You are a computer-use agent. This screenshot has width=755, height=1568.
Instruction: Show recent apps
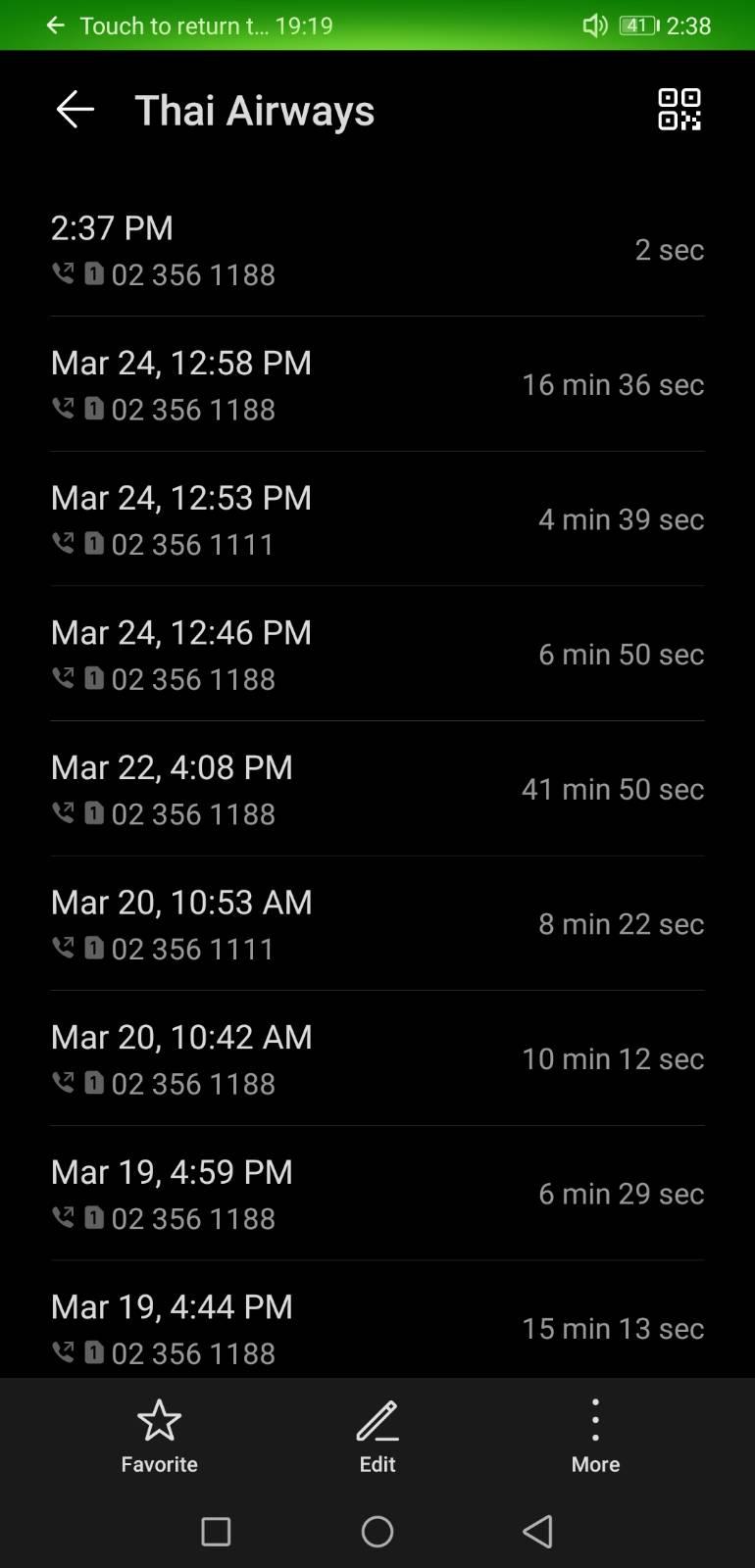coord(216,1531)
